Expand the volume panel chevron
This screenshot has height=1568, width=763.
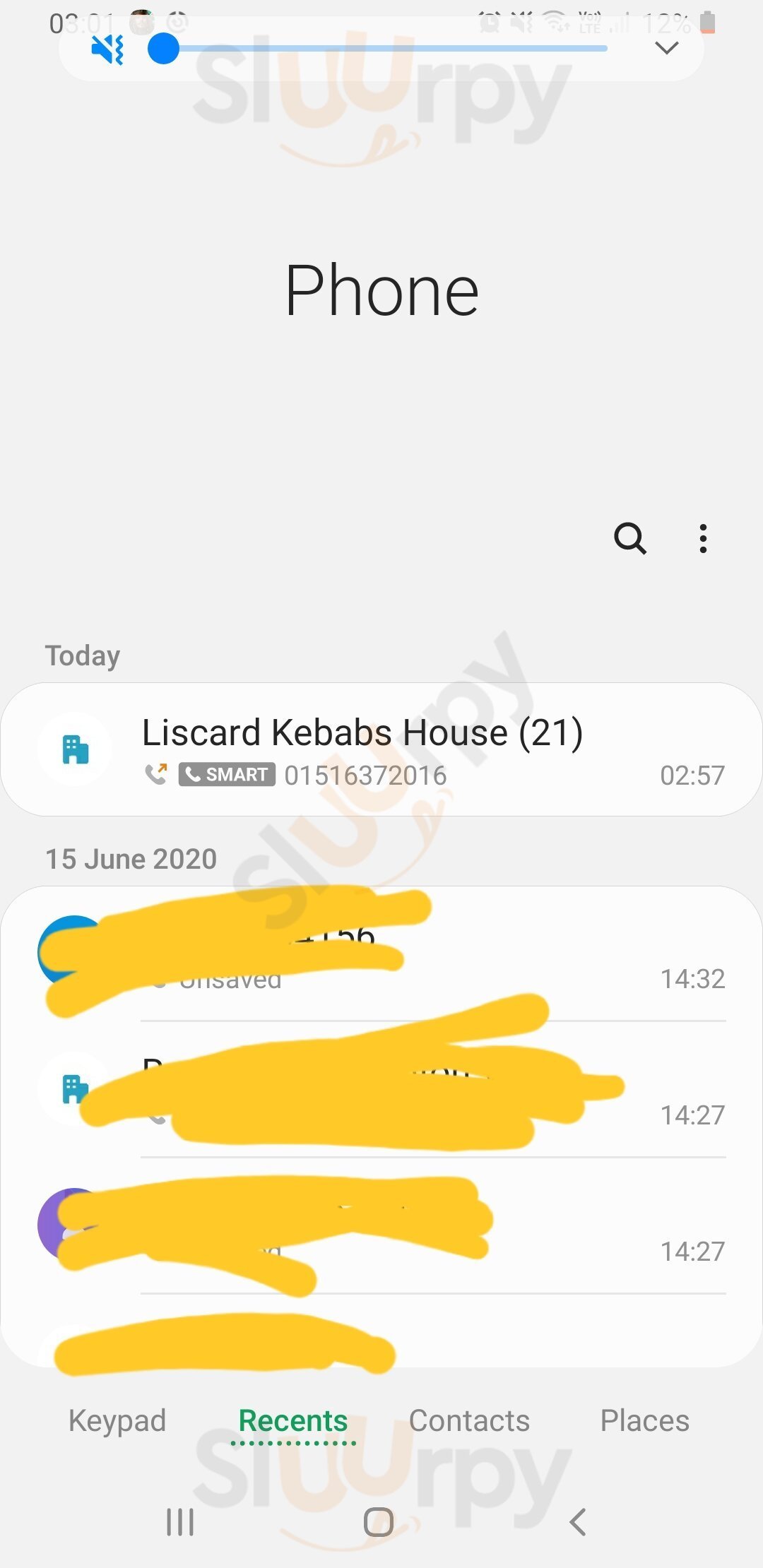pyautogui.click(x=667, y=48)
